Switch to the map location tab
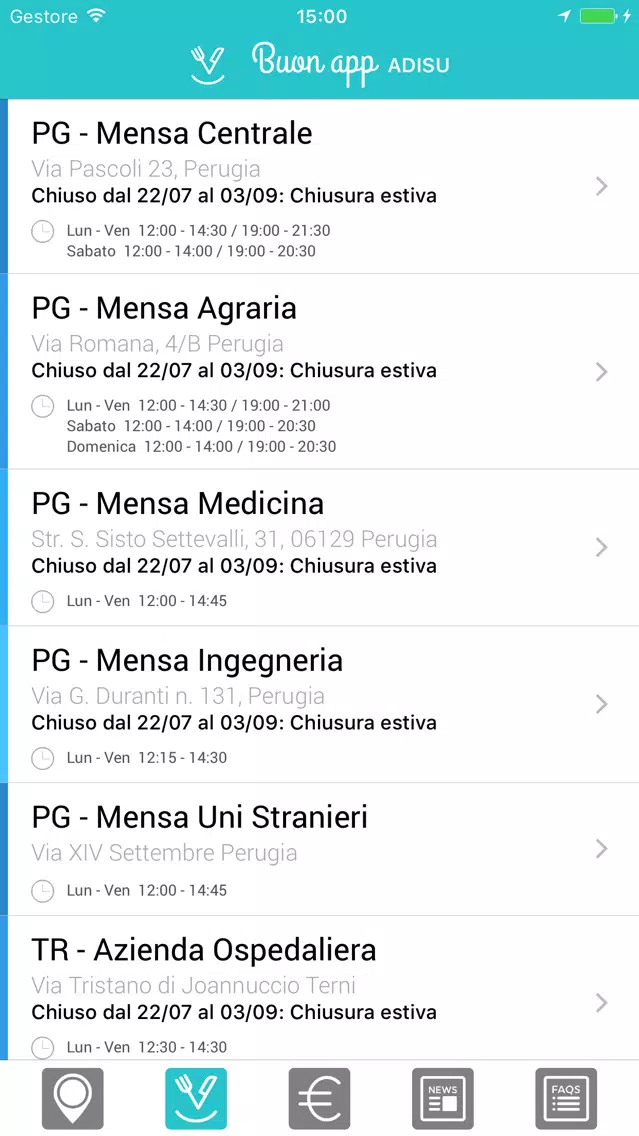 [x=72, y=1098]
